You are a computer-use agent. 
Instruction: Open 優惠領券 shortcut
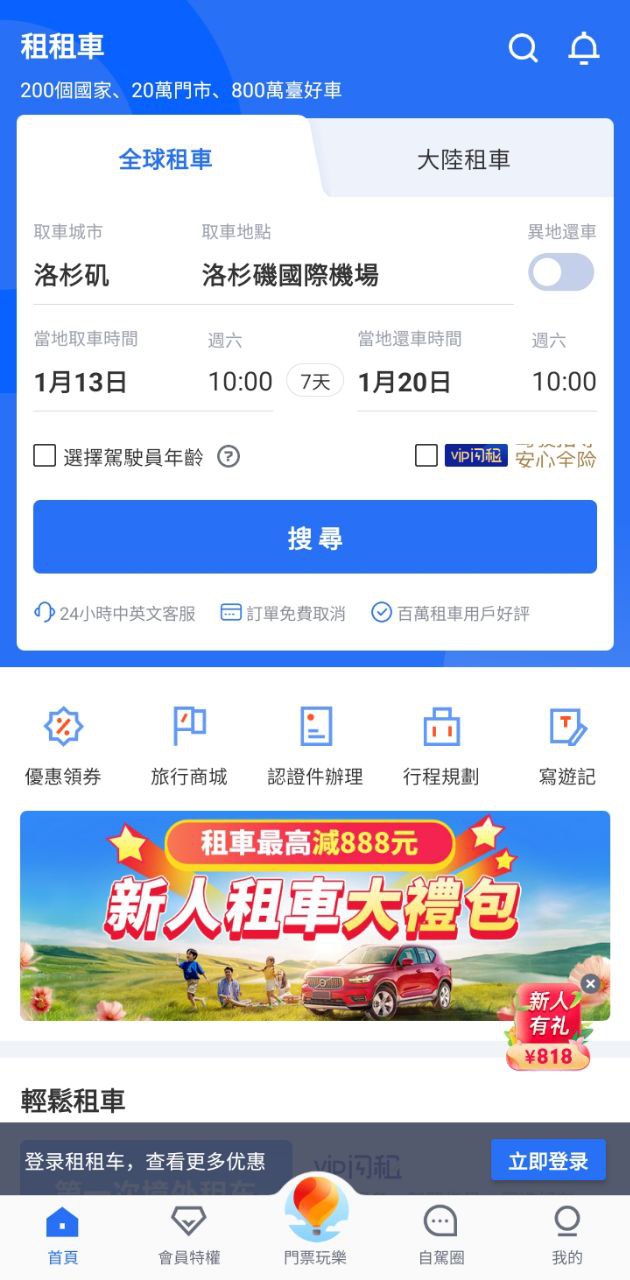tap(63, 745)
